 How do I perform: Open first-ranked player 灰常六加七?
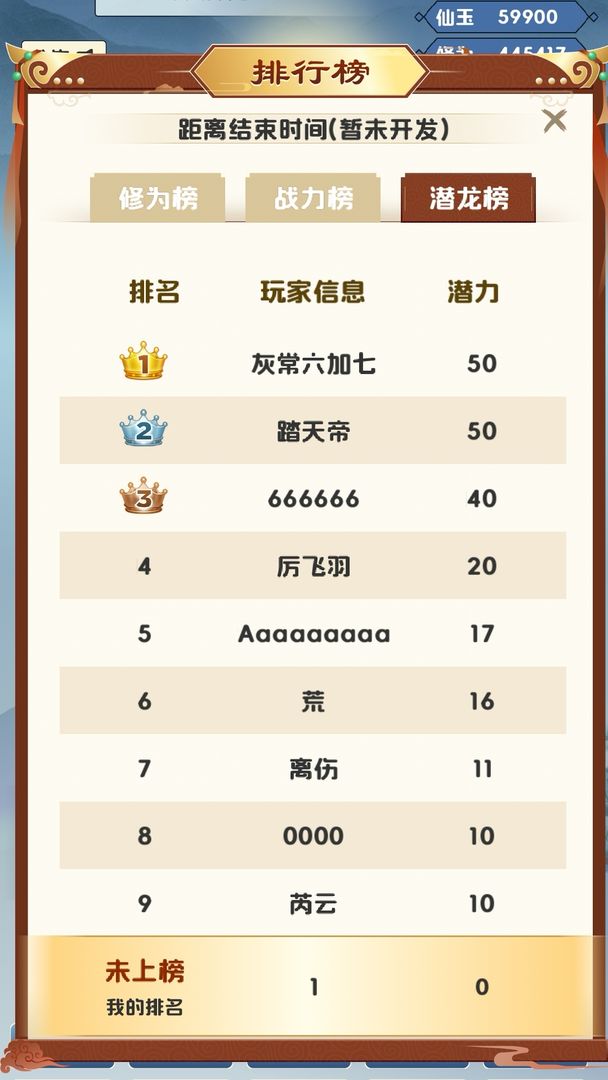tap(313, 363)
